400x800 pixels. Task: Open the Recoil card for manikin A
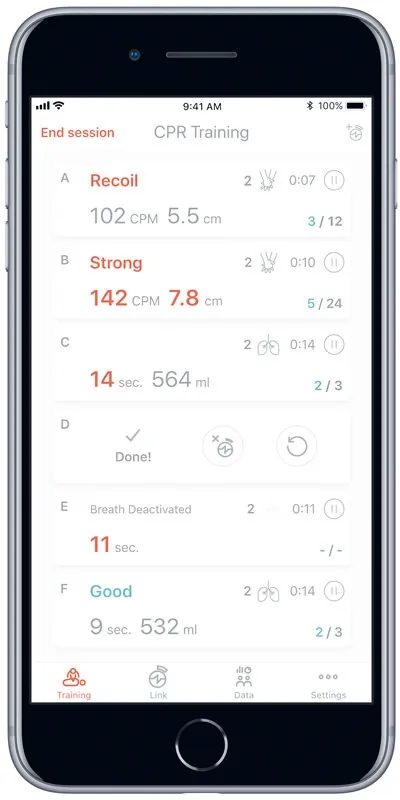(x=202, y=200)
